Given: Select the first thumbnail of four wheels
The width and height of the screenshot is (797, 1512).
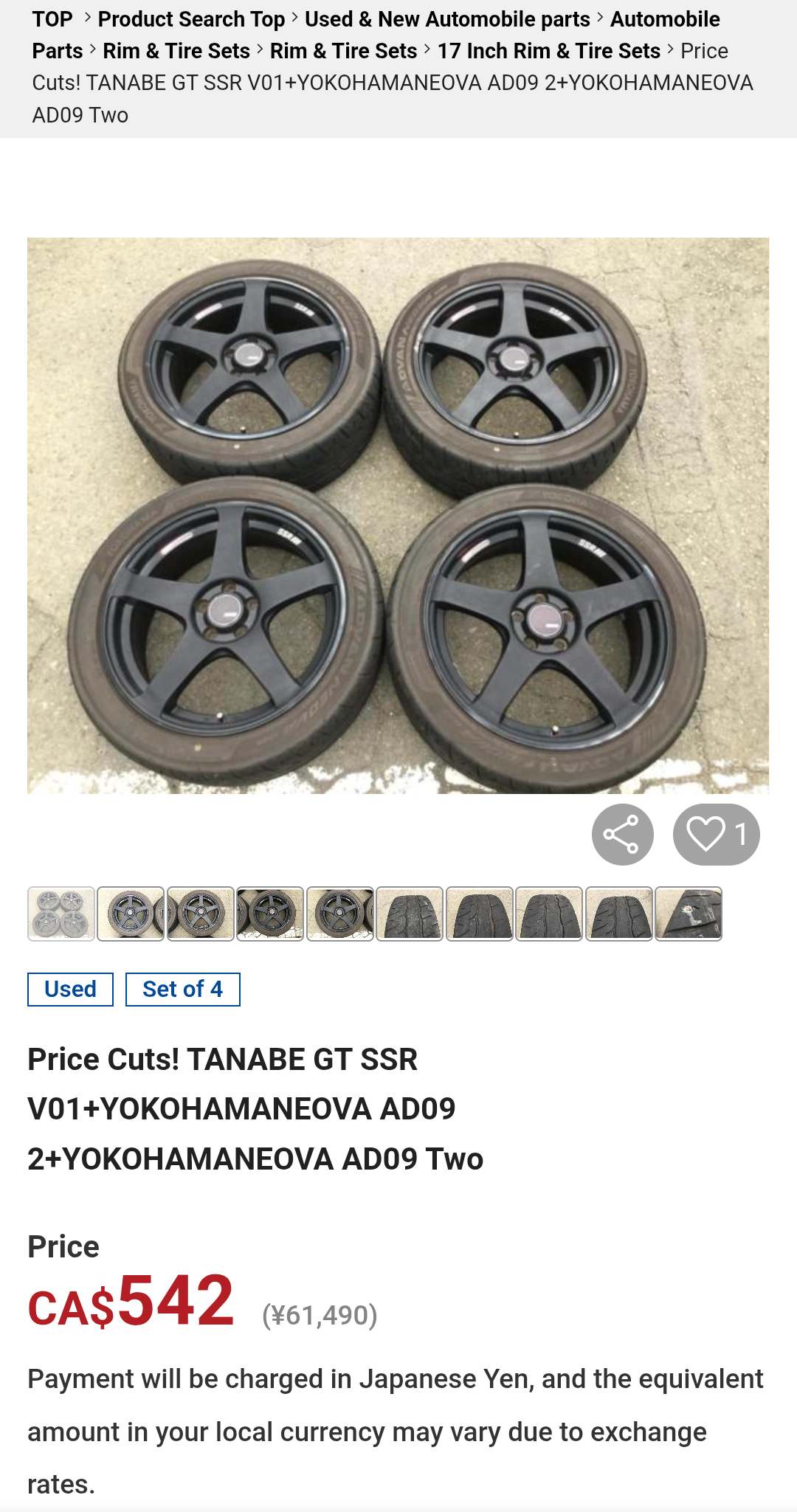Looking at the screenshot, I should [61, 914].
